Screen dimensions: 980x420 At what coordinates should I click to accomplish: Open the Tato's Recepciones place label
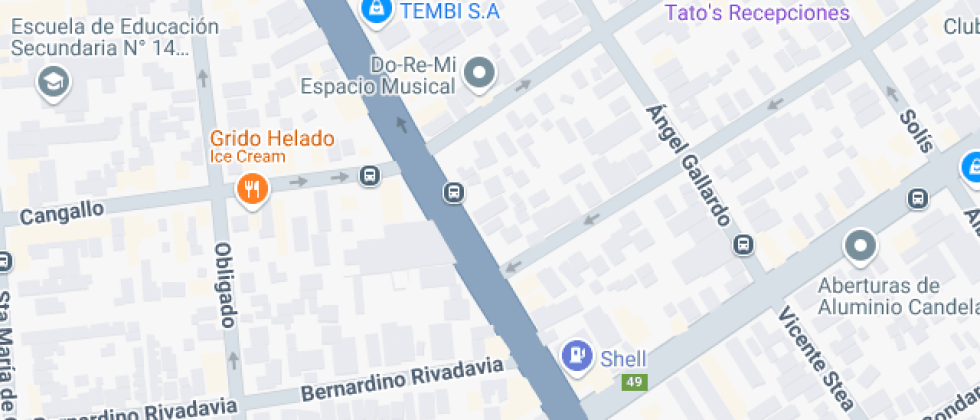757,13
